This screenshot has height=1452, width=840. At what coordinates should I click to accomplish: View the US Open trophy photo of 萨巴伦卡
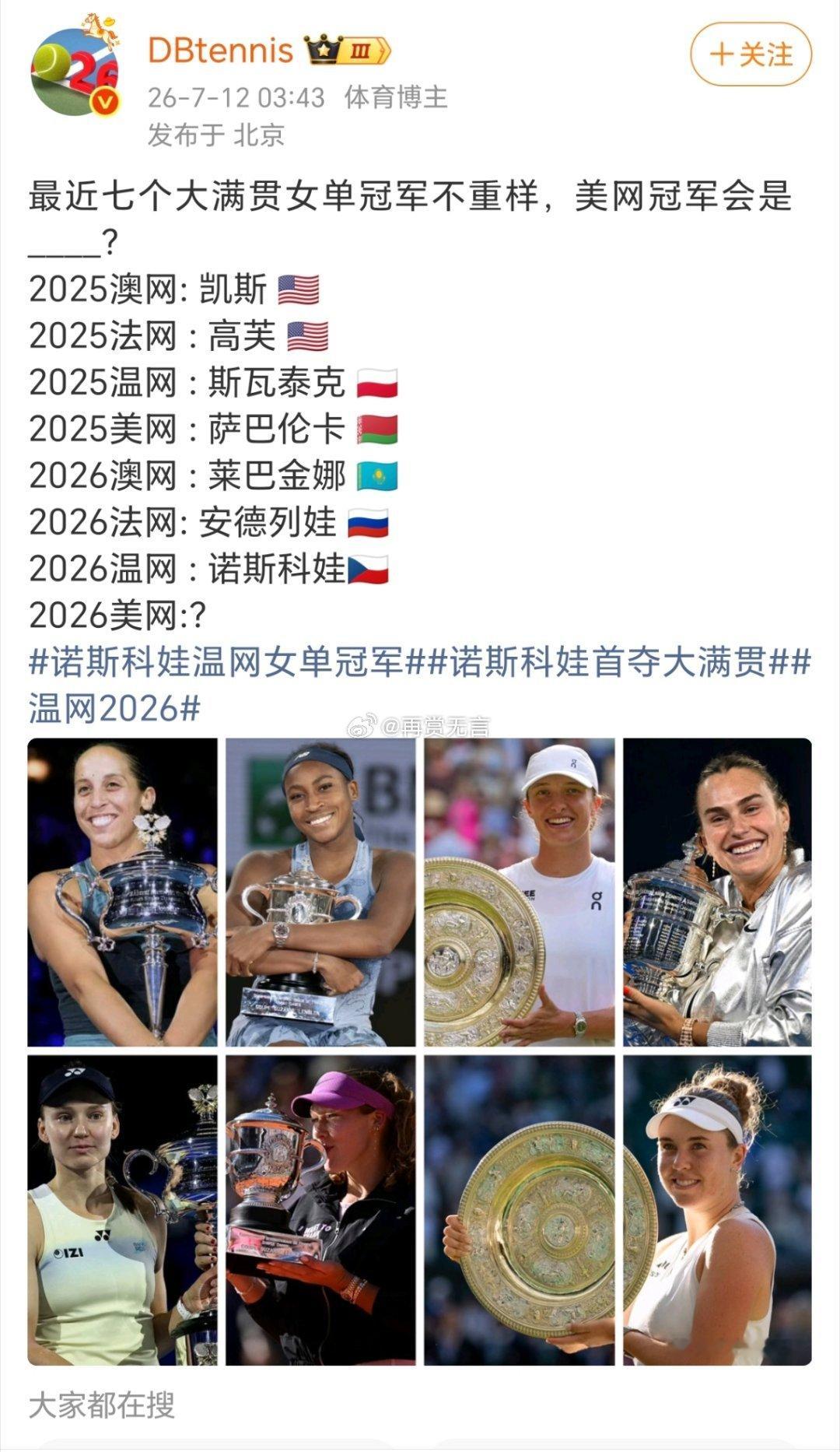(x=717, y=892)
